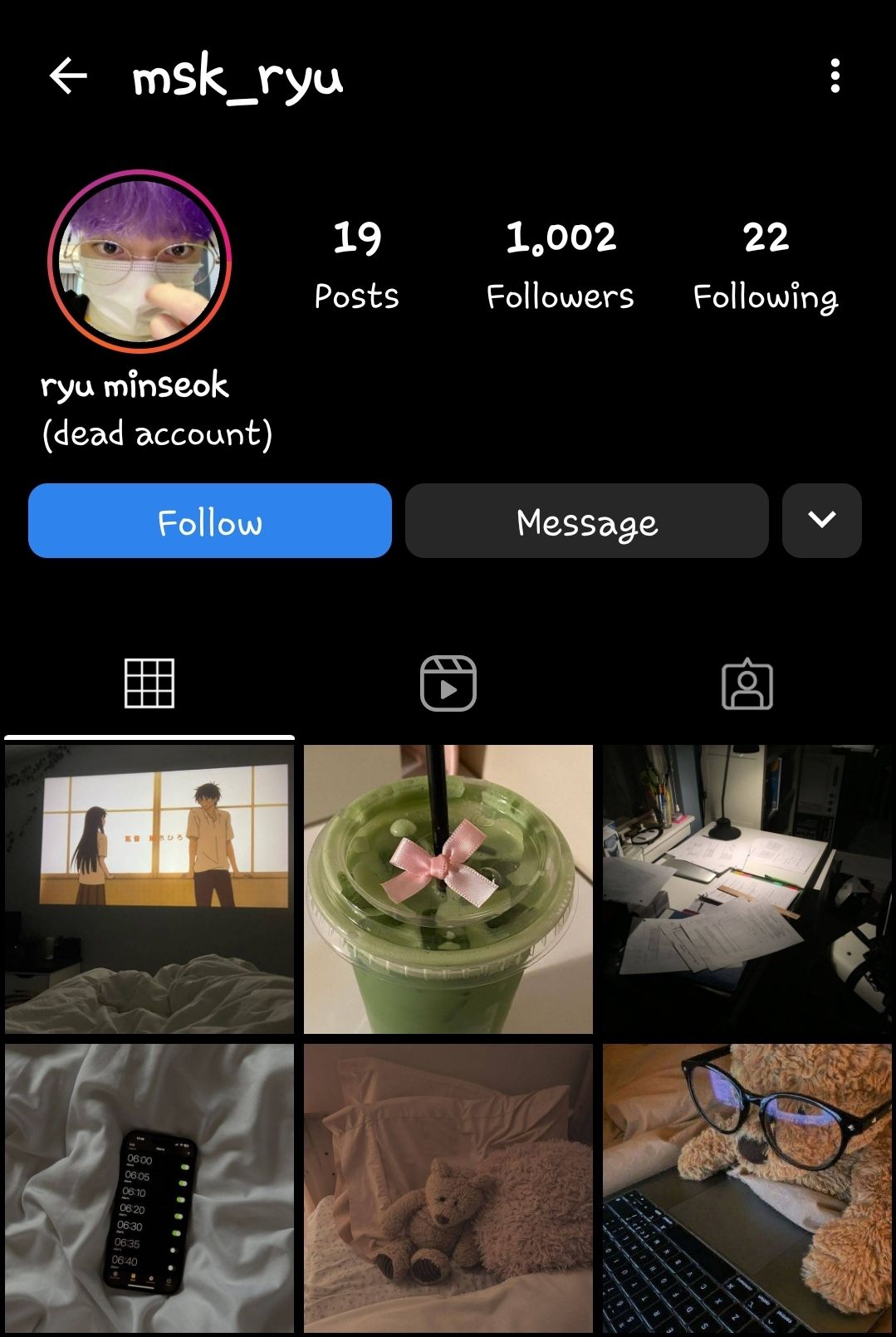Image resolution: width=896 pixels, height=1337 pixels.
Task: Expand suggested accounts chevron
Action: pyautogui.click(x=821, y=521)
